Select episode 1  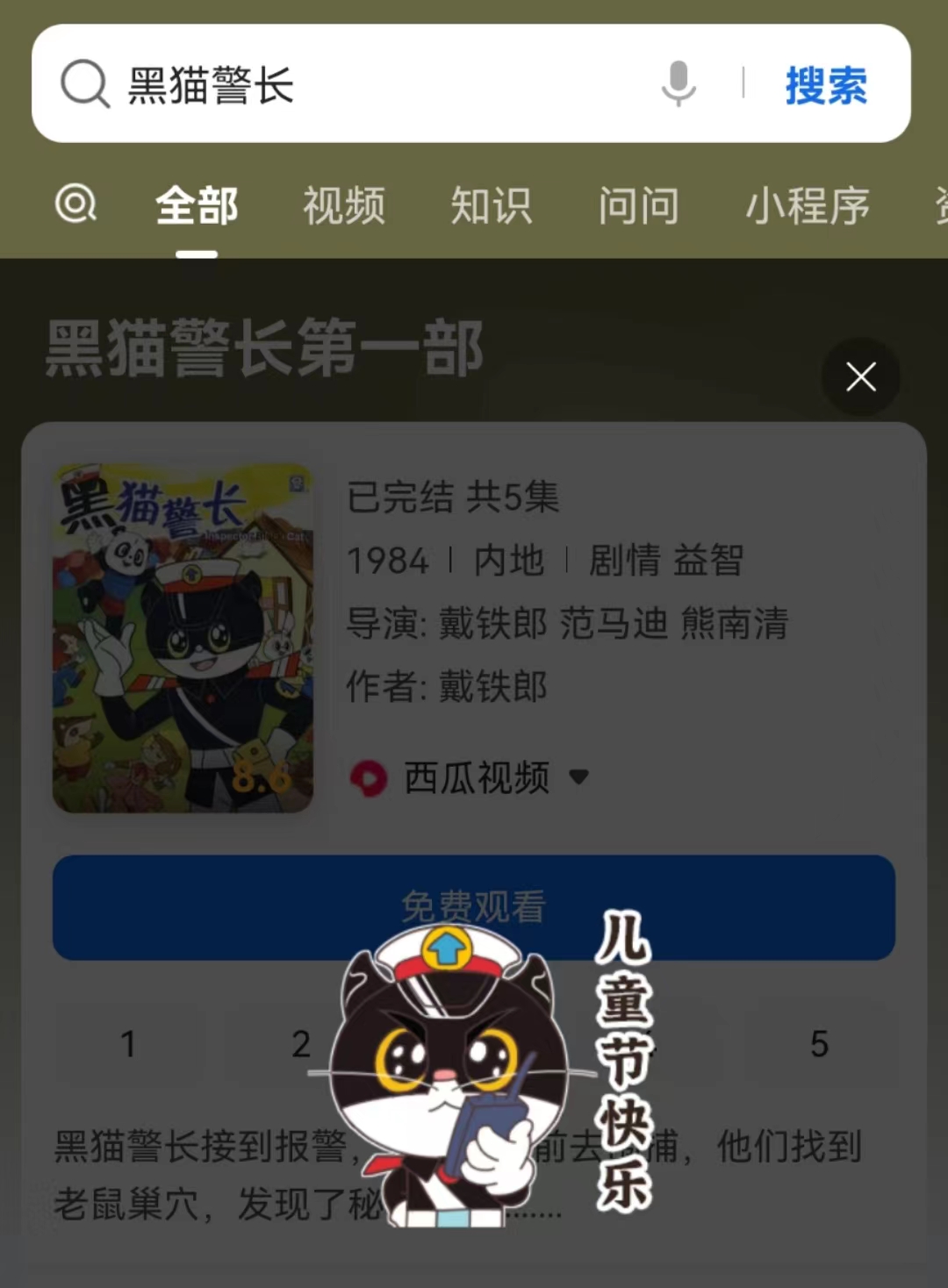pos(128,1043)
